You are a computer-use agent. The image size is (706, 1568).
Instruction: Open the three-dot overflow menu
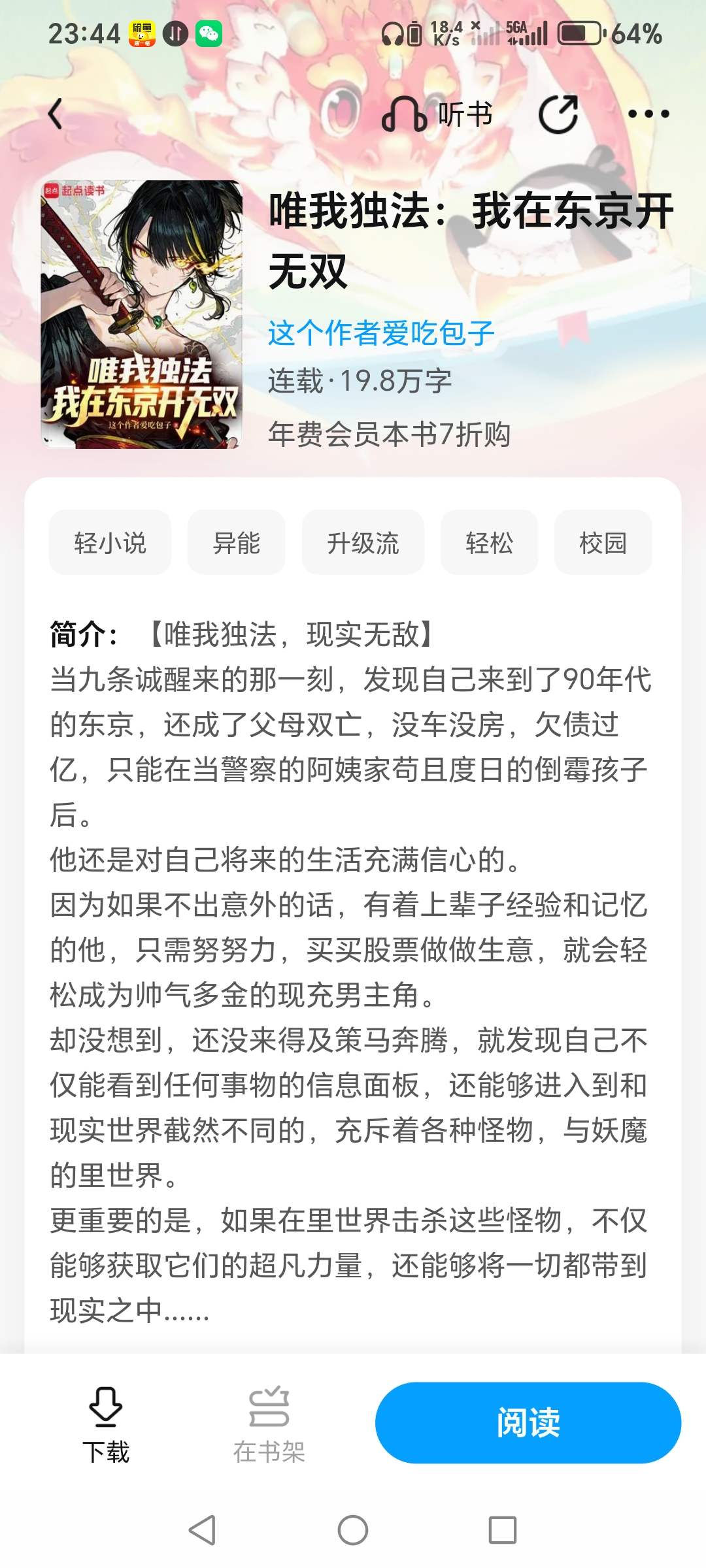pyautogui.click(x=648, y=114)
